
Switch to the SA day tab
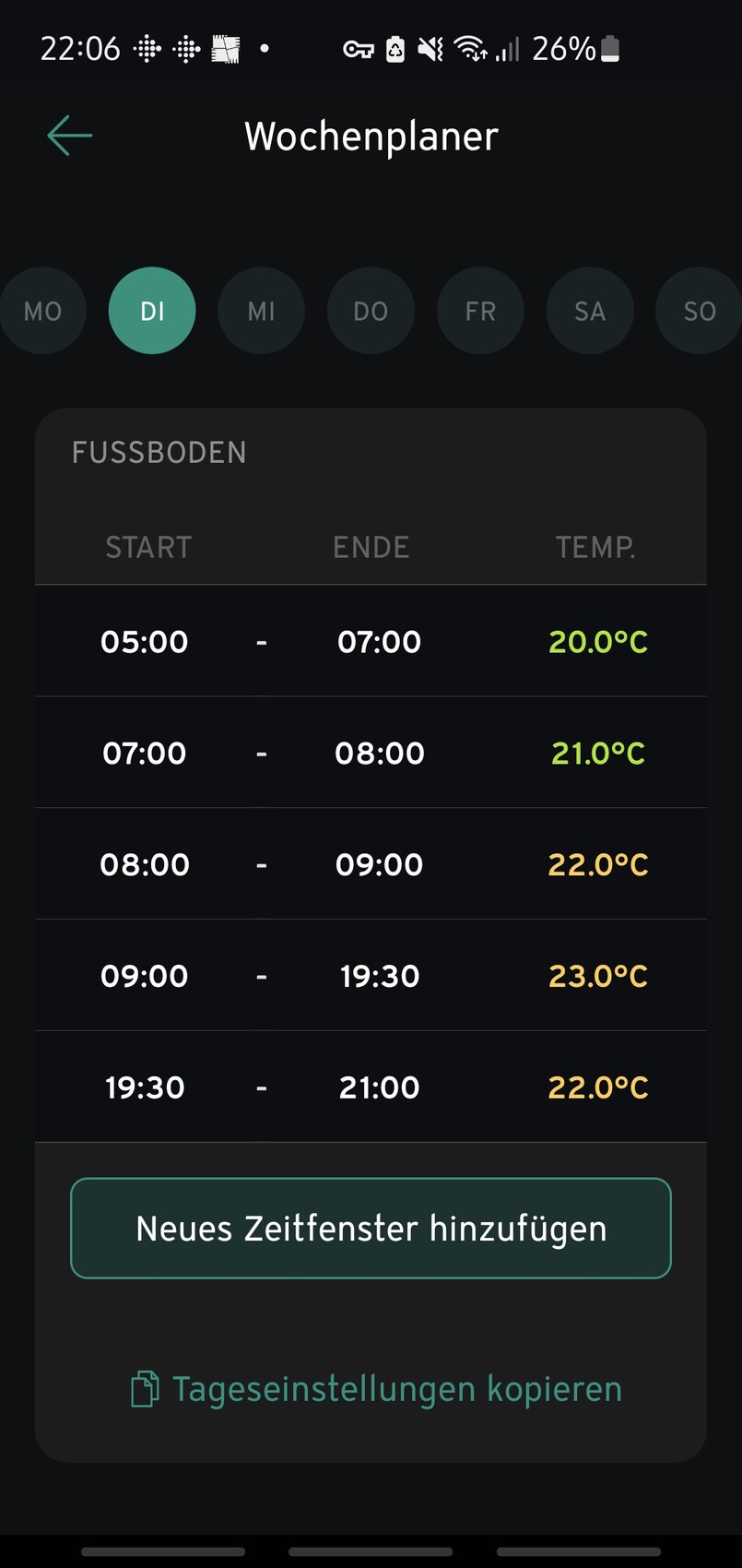[x=590, y=311]
